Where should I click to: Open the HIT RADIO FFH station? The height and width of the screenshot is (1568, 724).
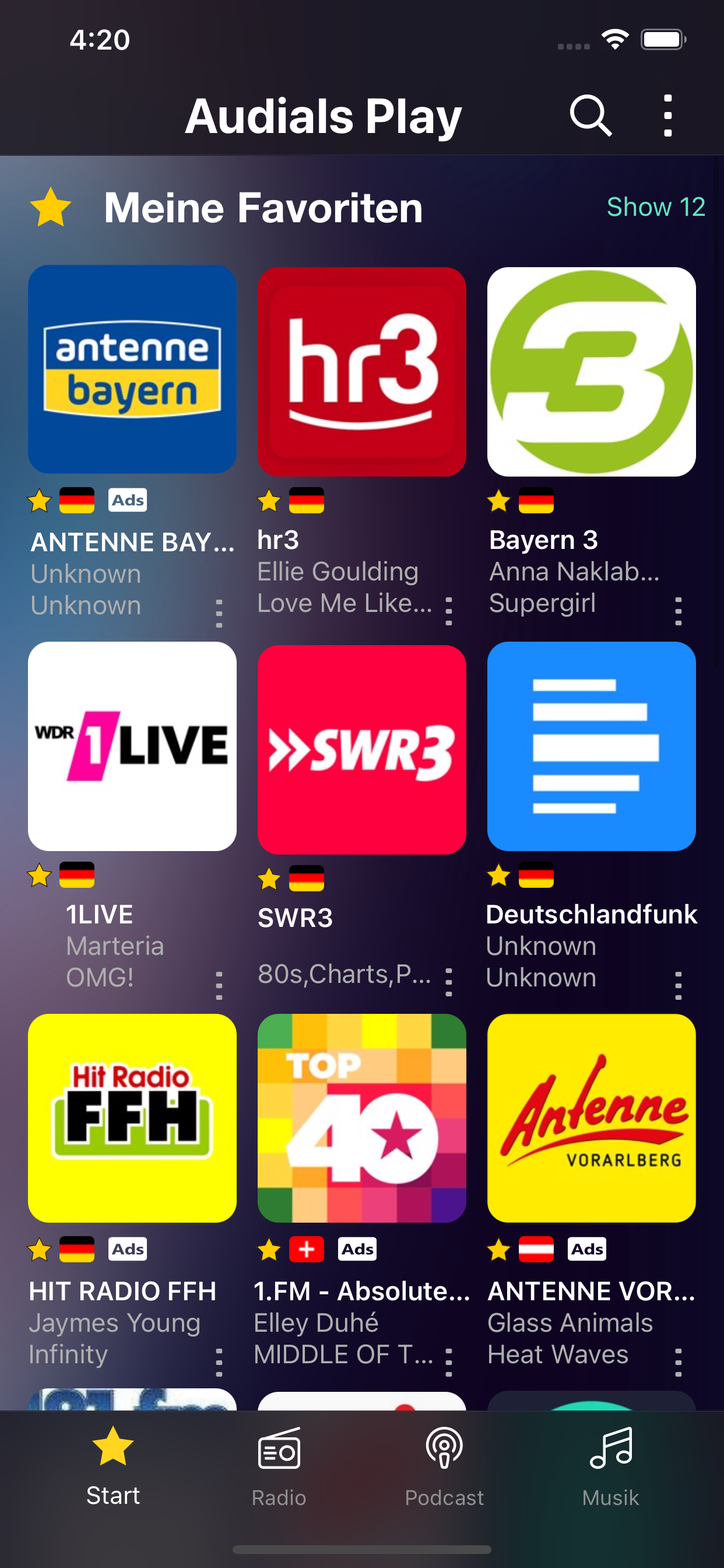(x=132, y=1118)
